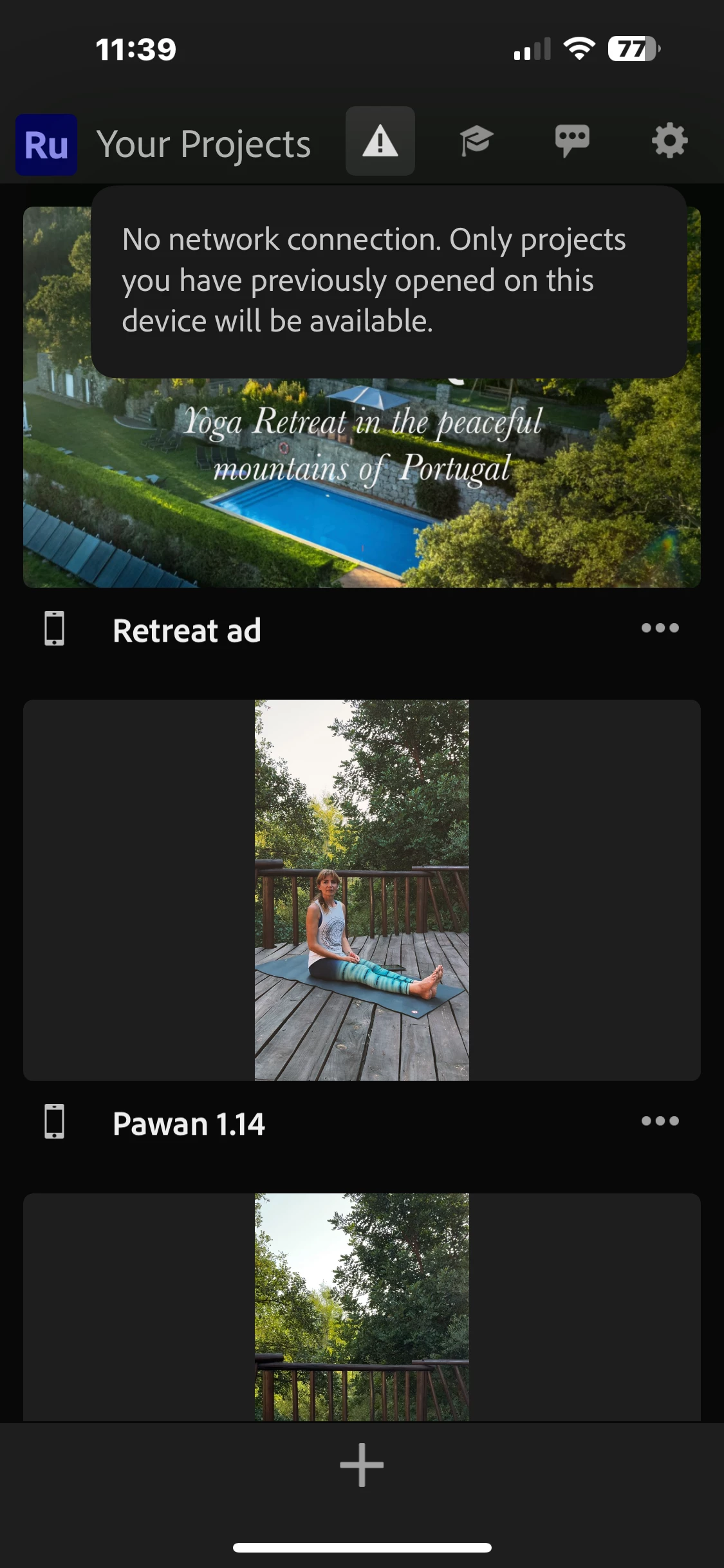Screen dimensions: 724x1568
Task: Open the project thumbnail below Pawan 1.14
Action: point(362,1307)
